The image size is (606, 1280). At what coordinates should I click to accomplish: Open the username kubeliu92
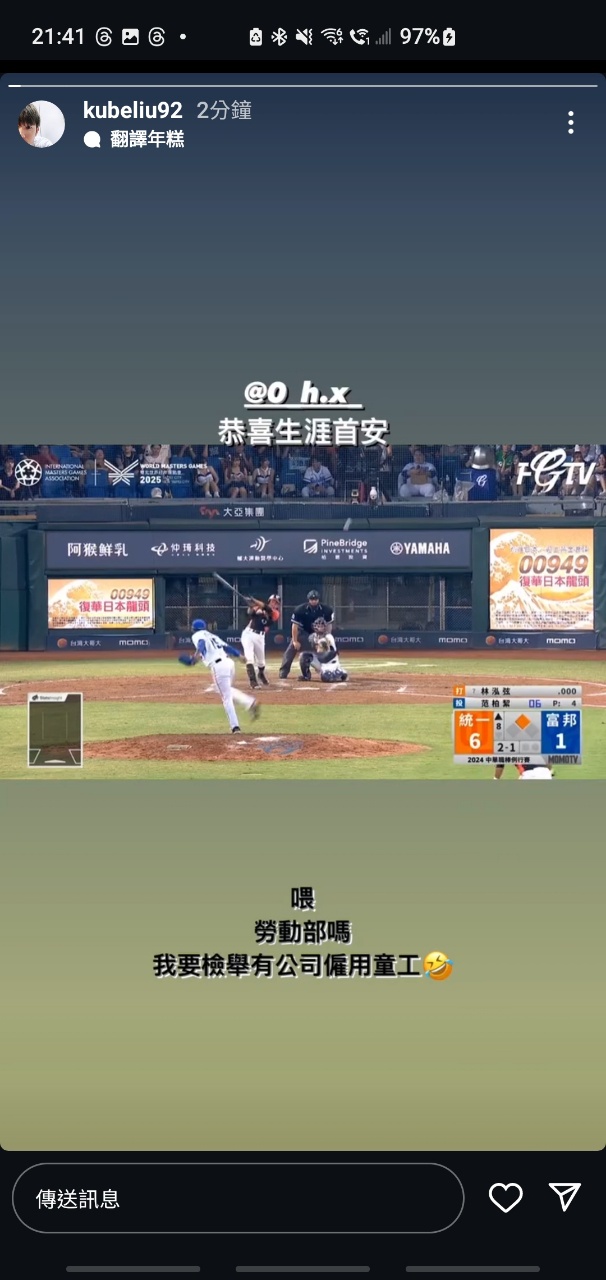(133, 110)
